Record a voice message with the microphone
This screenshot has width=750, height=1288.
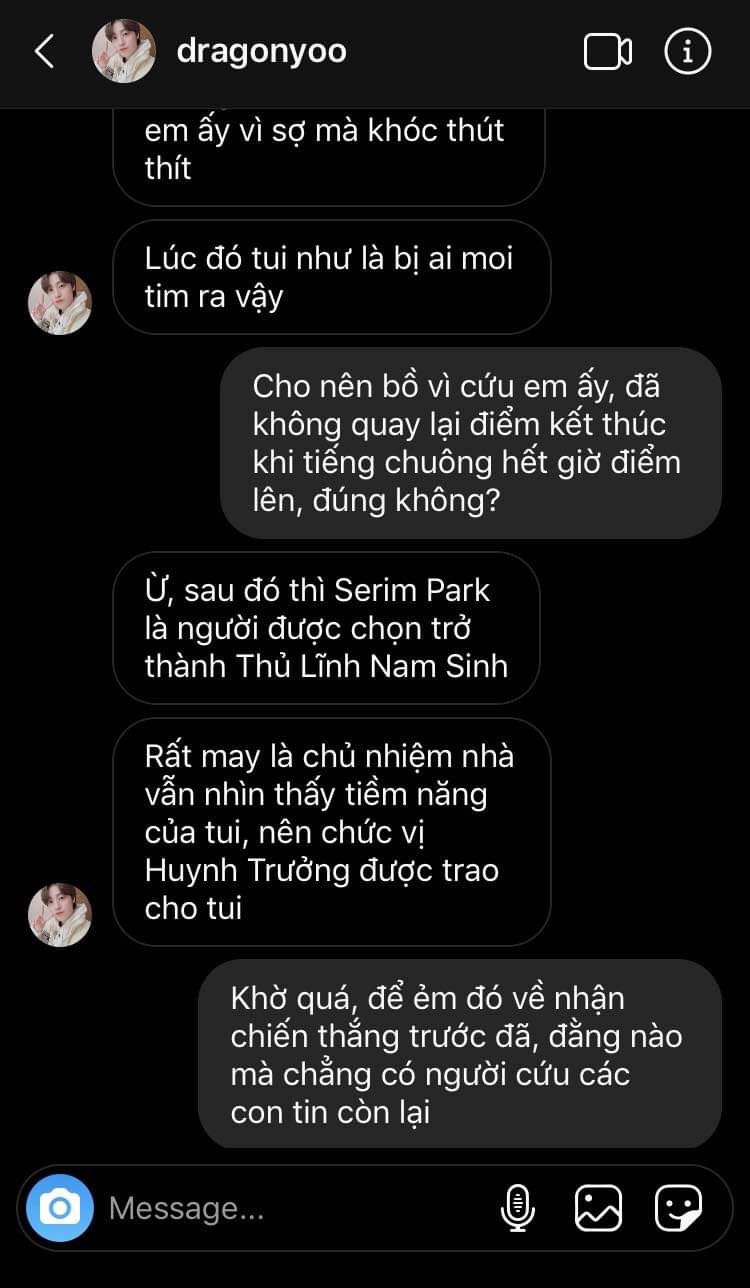pos(517,1208)
